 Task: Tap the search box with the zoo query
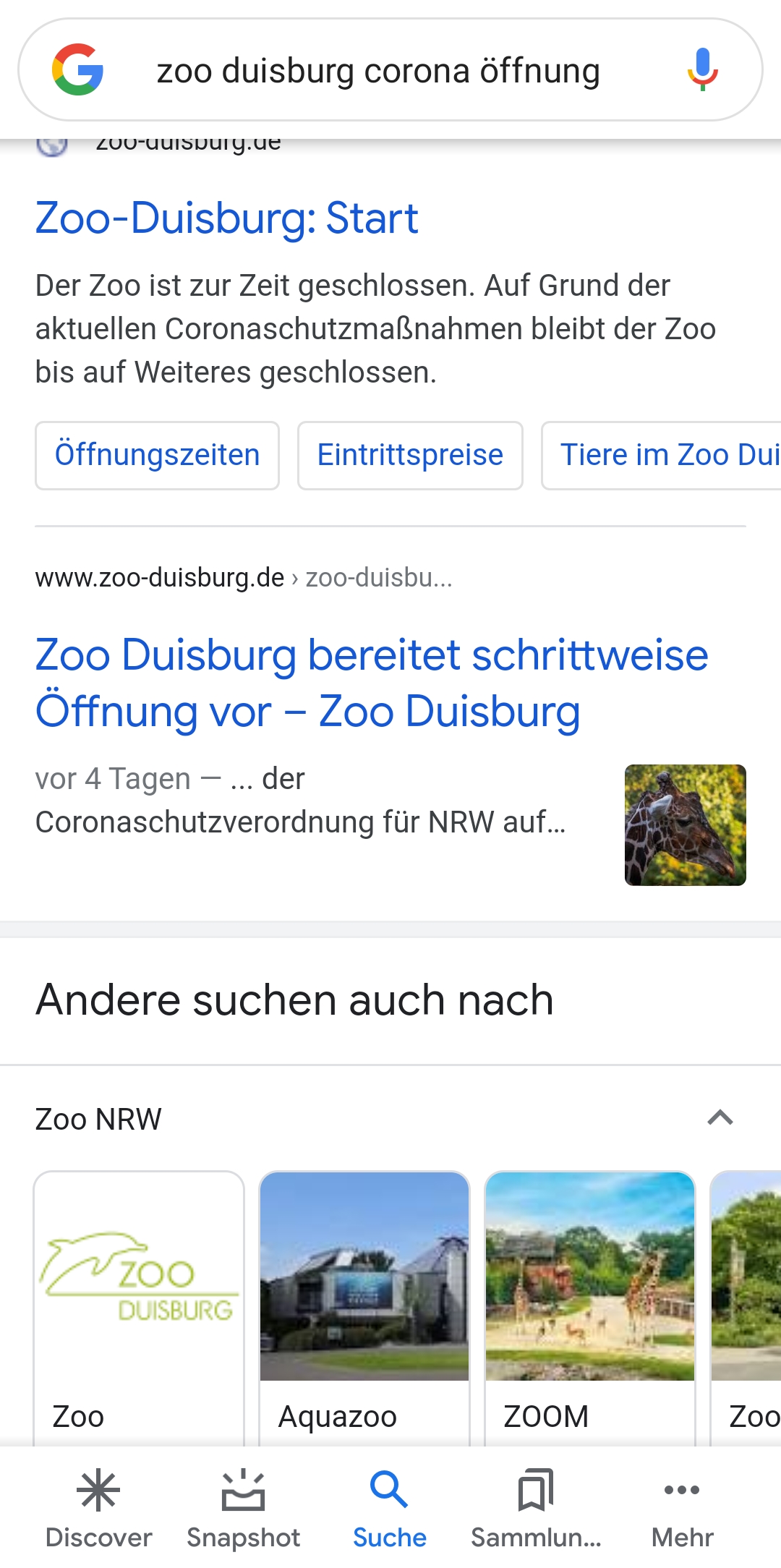tap(377, 71)
